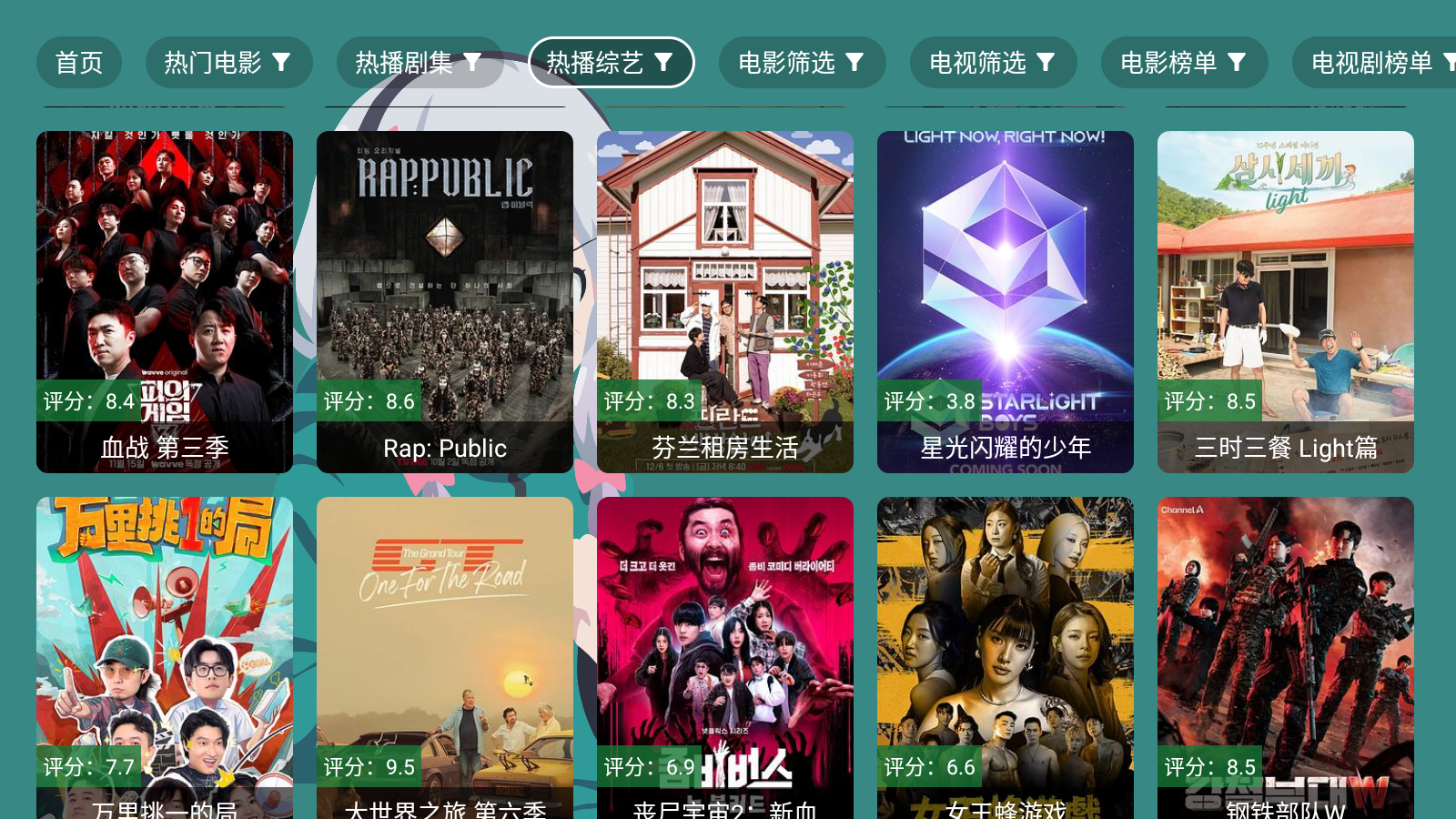Open 女王蜂游戏 poster

pyautogui.click(x=1006, y=657)
